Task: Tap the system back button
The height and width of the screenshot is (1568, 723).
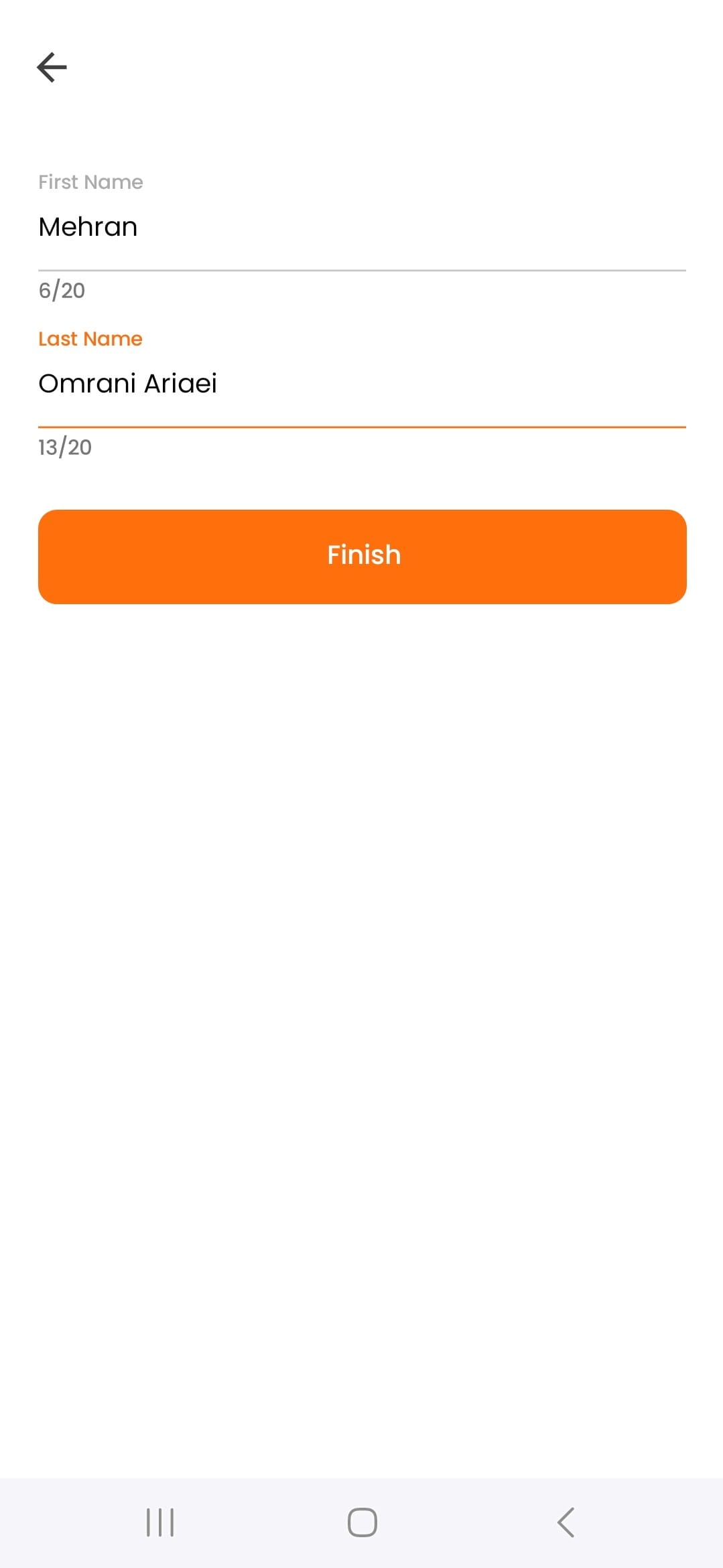Action: point(566,1522)
